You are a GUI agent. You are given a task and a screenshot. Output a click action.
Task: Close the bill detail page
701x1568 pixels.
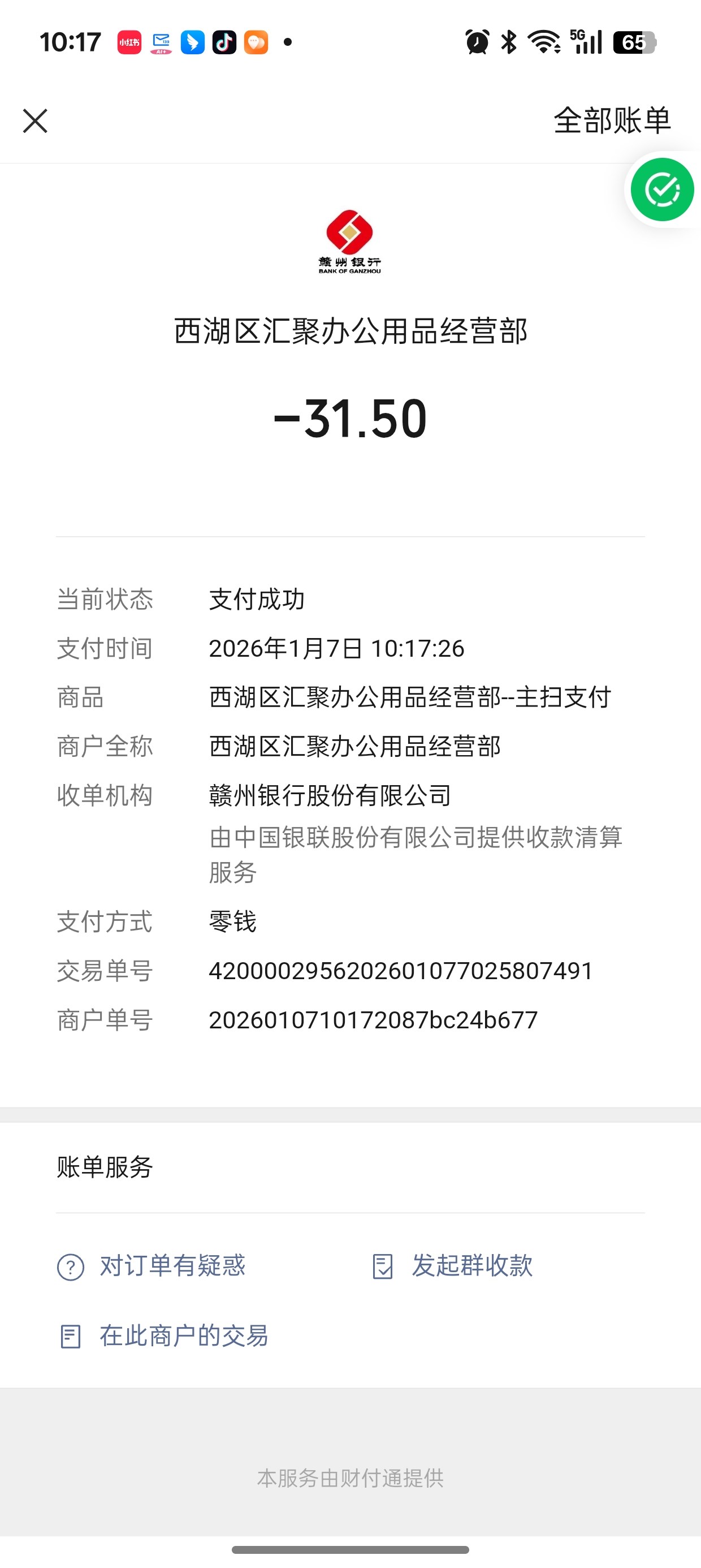pyautogui.click(x=35, y=120)
